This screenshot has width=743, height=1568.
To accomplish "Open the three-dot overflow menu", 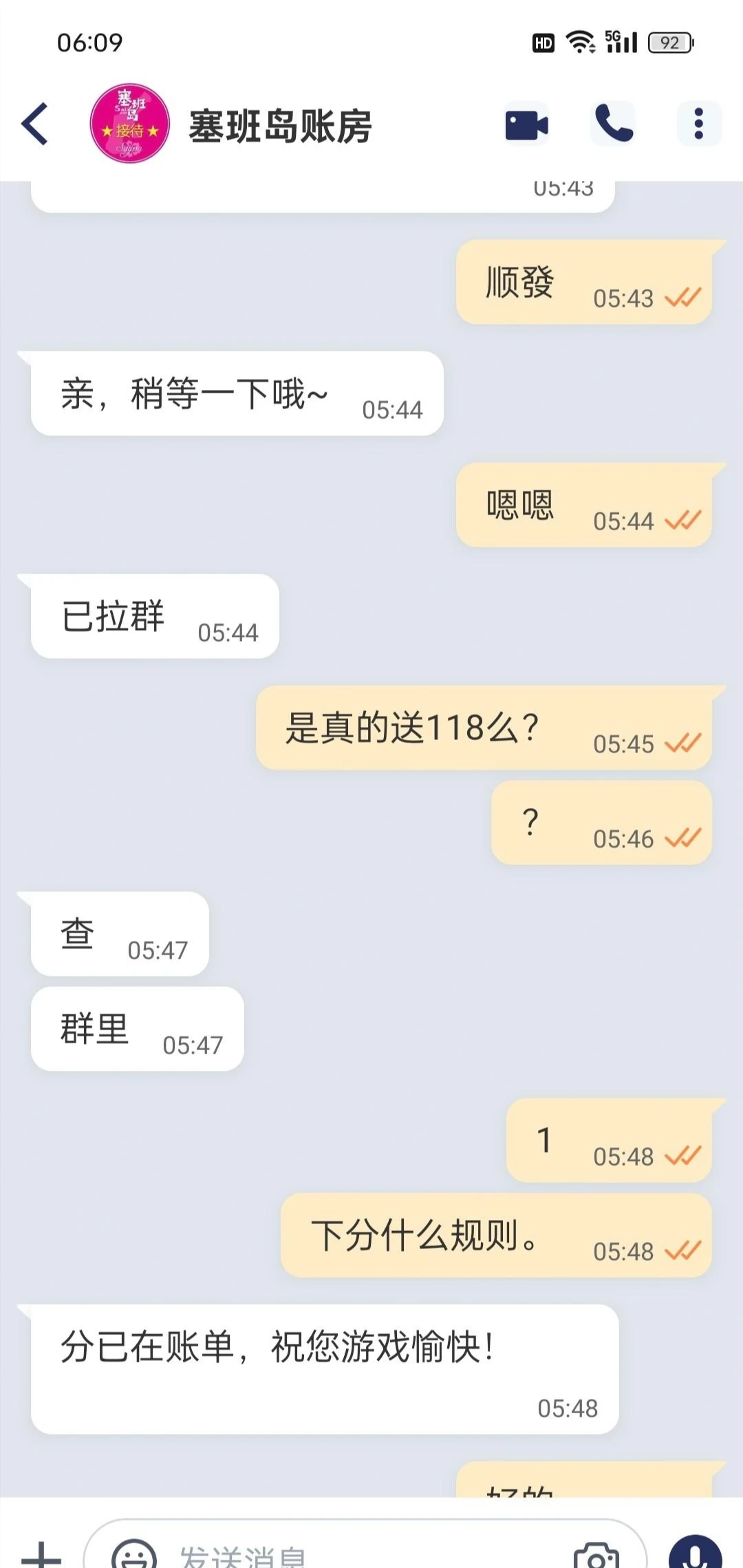I will point(698,124).
